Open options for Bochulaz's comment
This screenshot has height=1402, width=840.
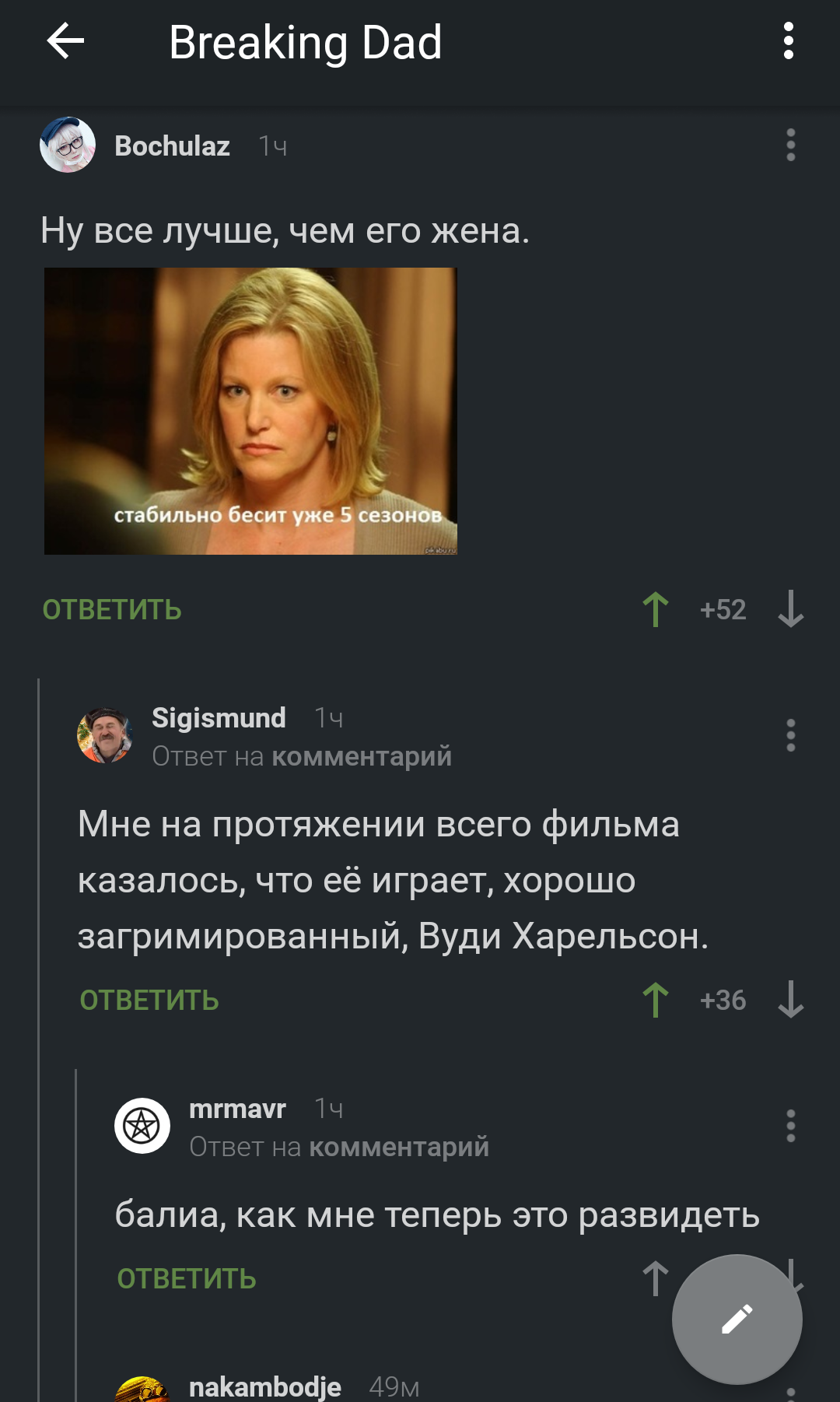pyautogui.click(x=790, y=145)
